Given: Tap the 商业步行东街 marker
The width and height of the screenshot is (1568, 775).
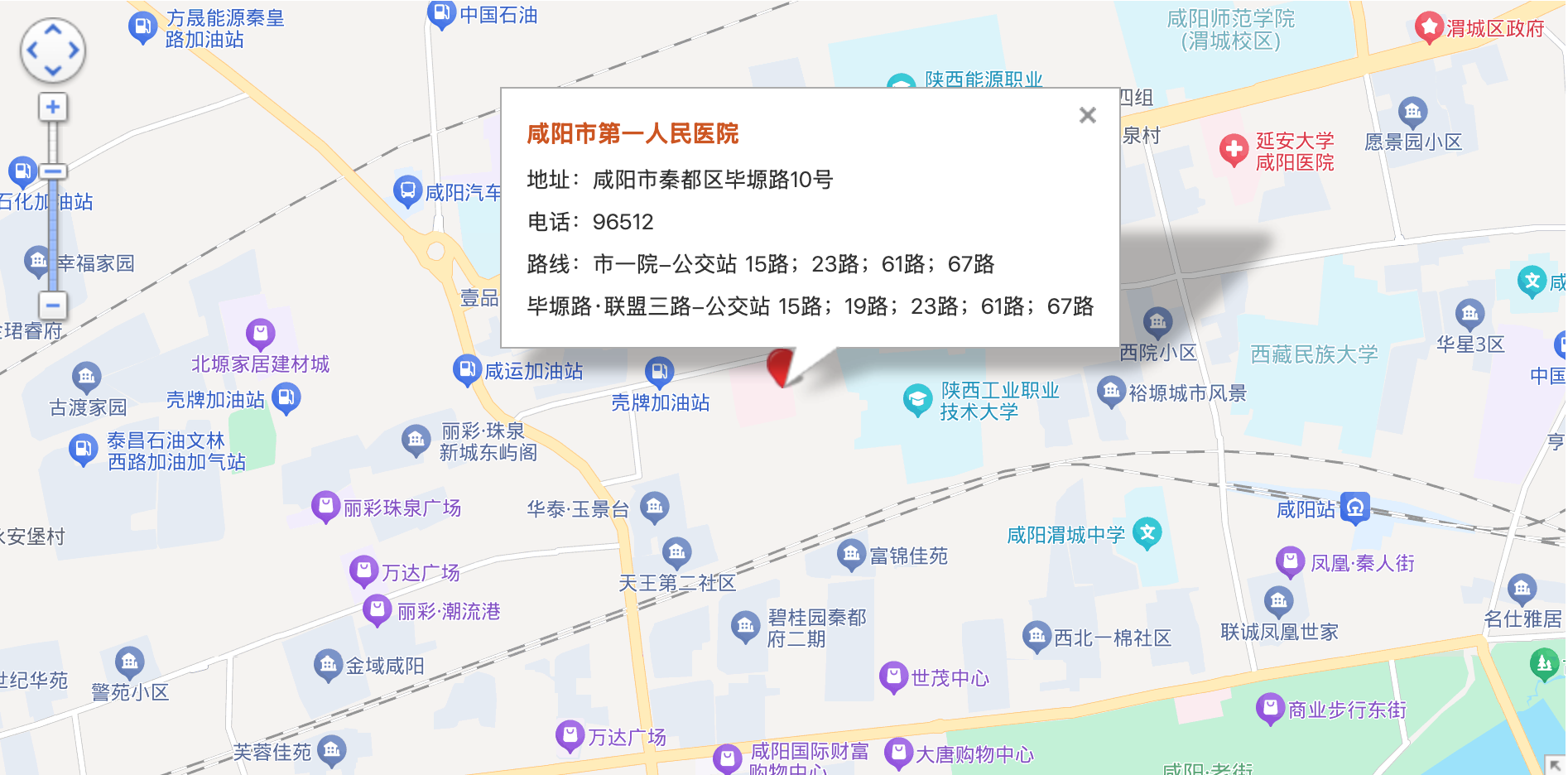Looking at the screenshot, I should click(x=1270, y=708).
